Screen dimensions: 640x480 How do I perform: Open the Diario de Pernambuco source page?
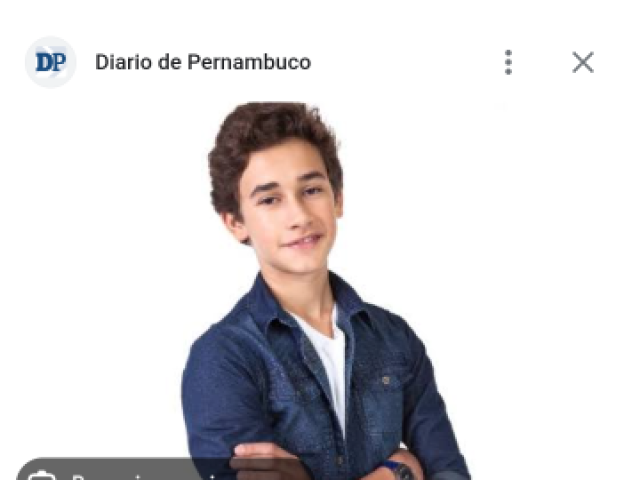point(202,62)
